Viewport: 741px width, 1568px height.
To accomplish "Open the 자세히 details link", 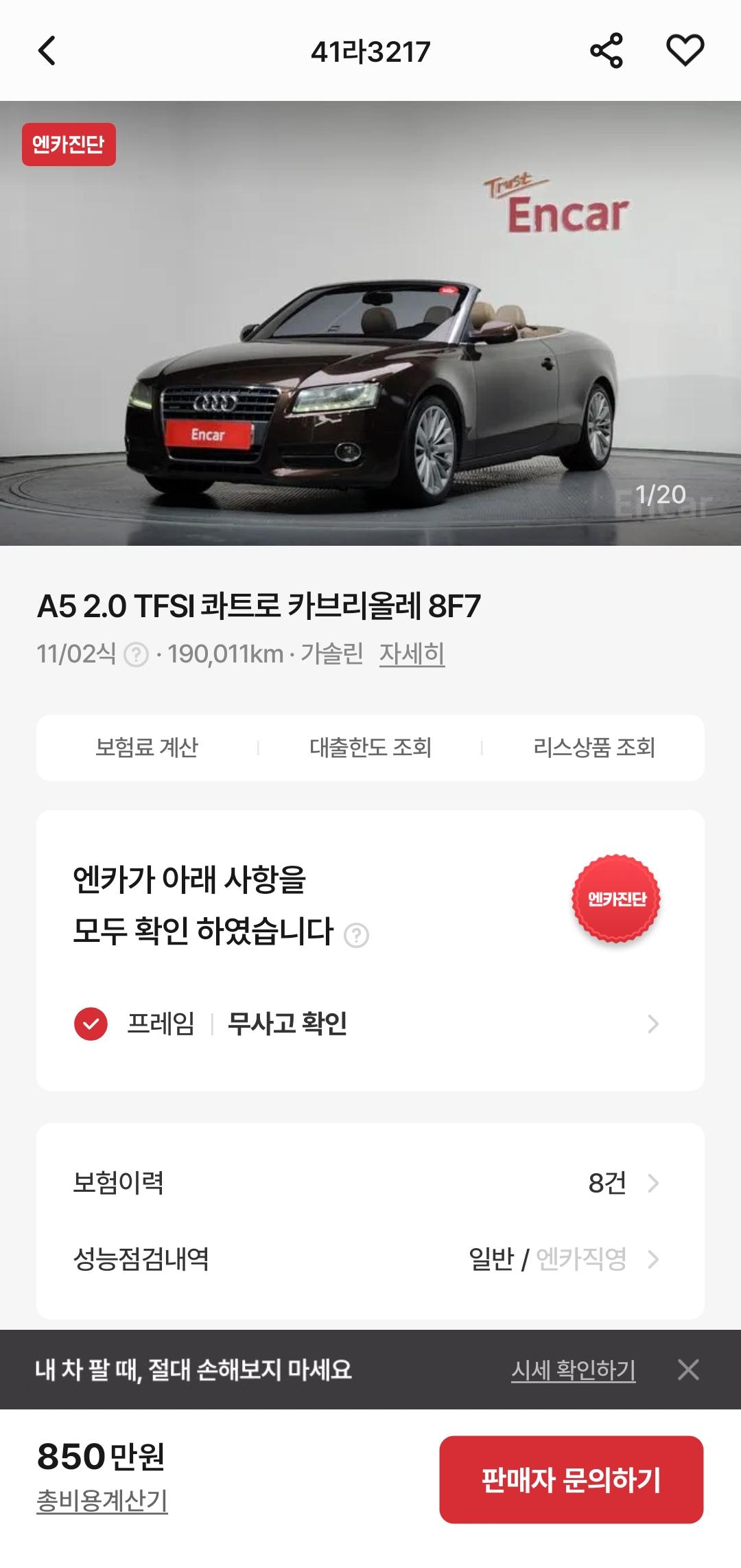I will [x=412, y=654].
